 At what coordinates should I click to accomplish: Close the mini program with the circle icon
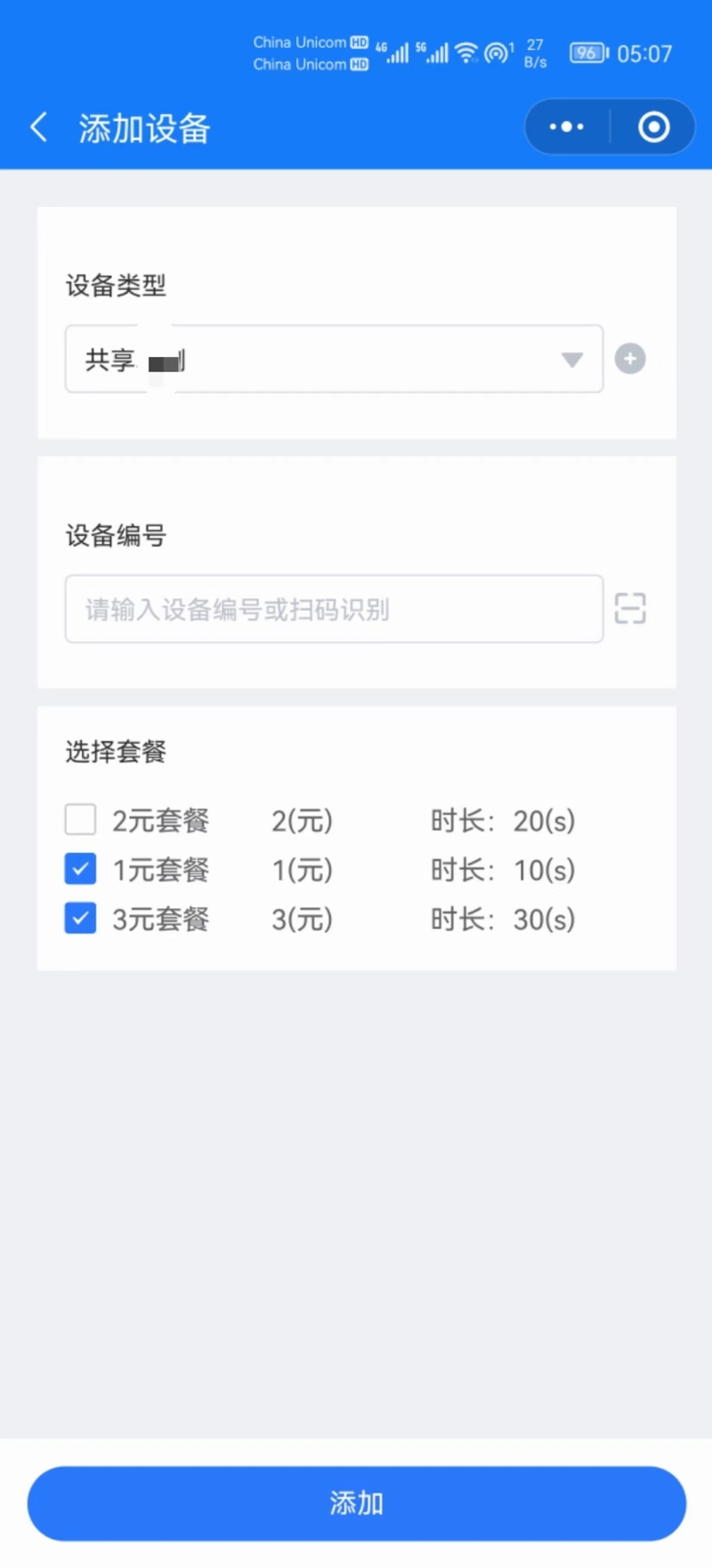654,127
